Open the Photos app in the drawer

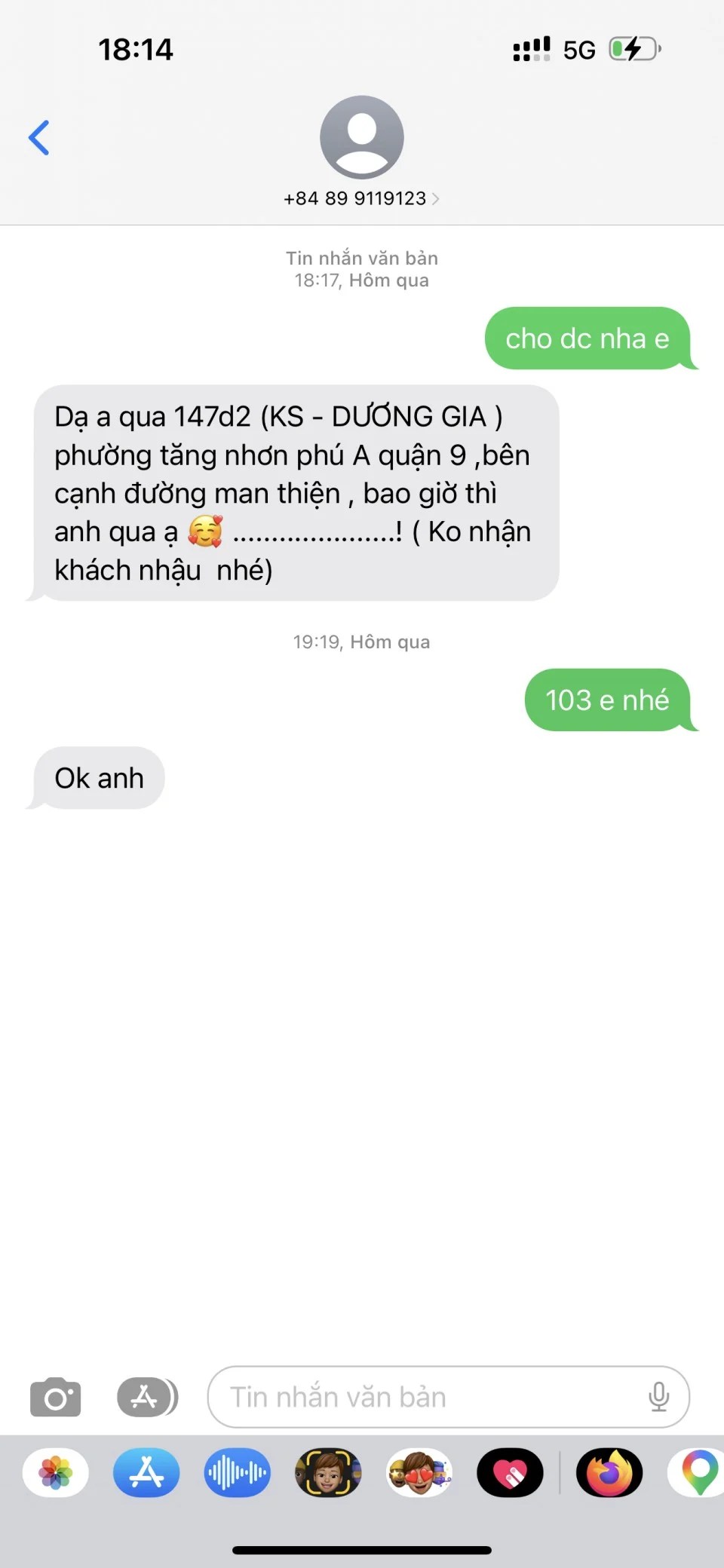tap(56, 1472)
